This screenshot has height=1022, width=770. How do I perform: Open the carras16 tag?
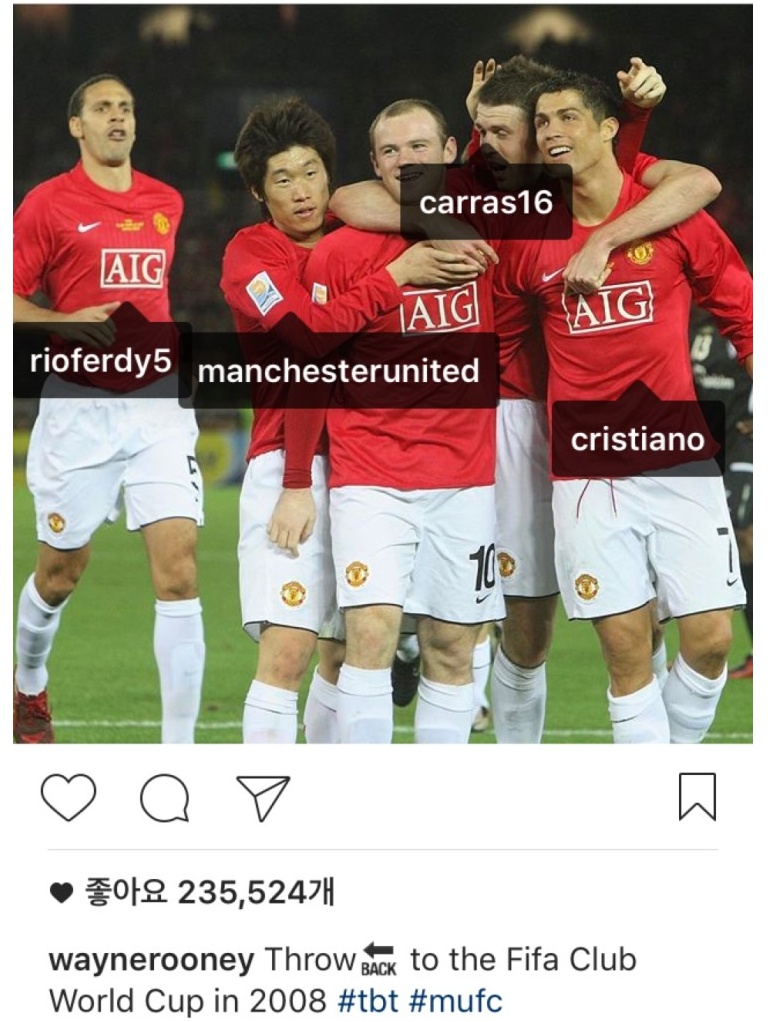click(x=486, y=203)
